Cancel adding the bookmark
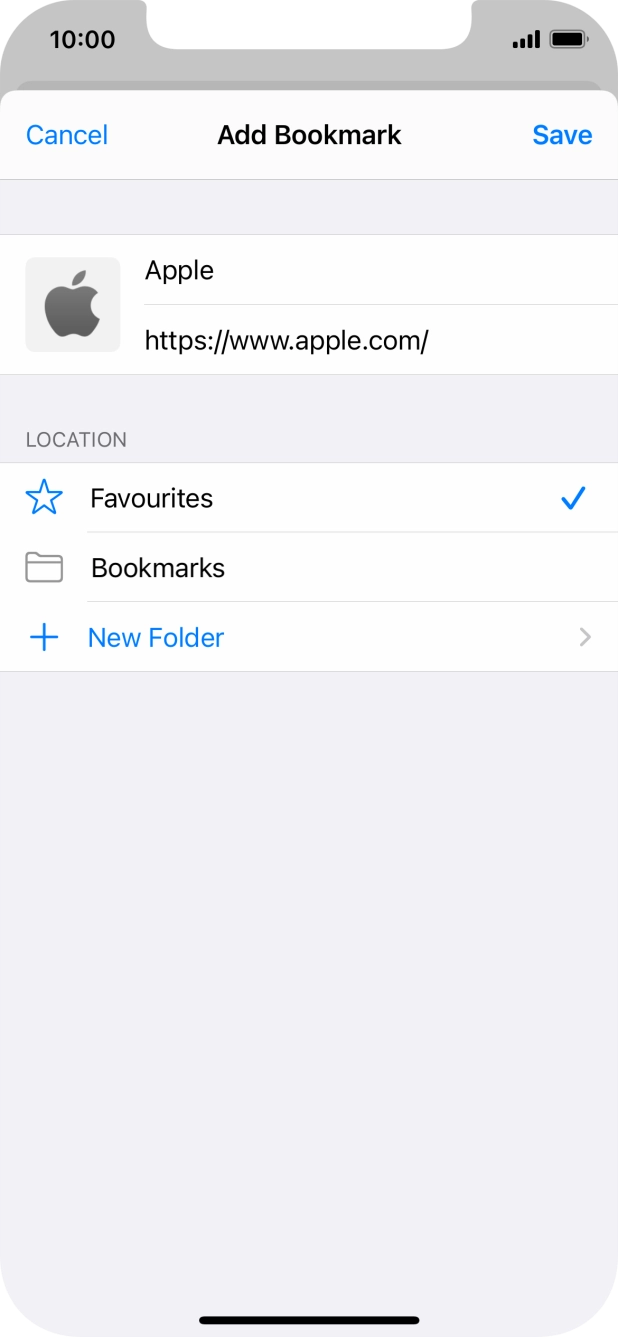Screen dimensions: 618x1337 (x=67, y=135)
